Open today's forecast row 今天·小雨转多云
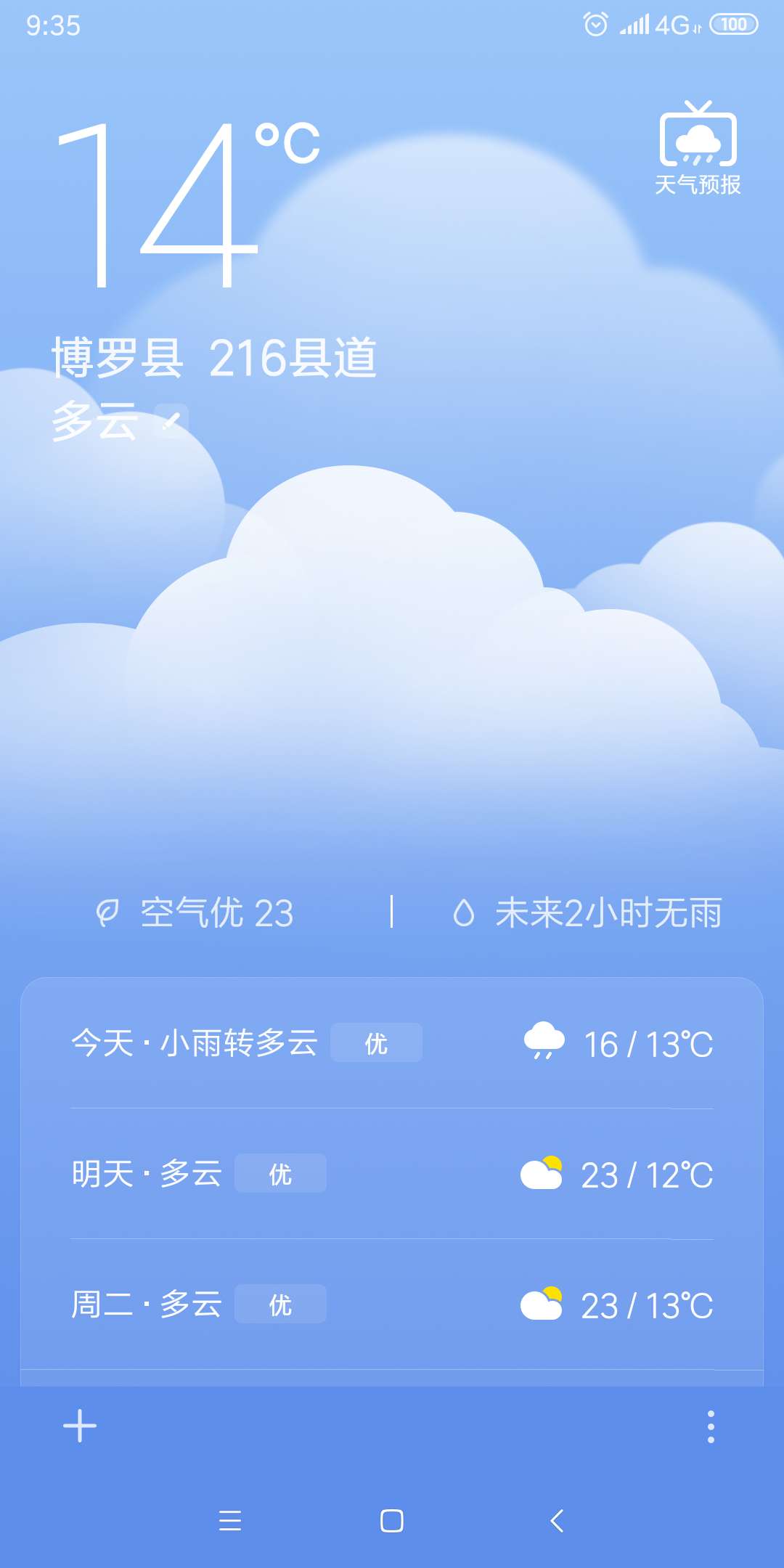 [392, 1044]
